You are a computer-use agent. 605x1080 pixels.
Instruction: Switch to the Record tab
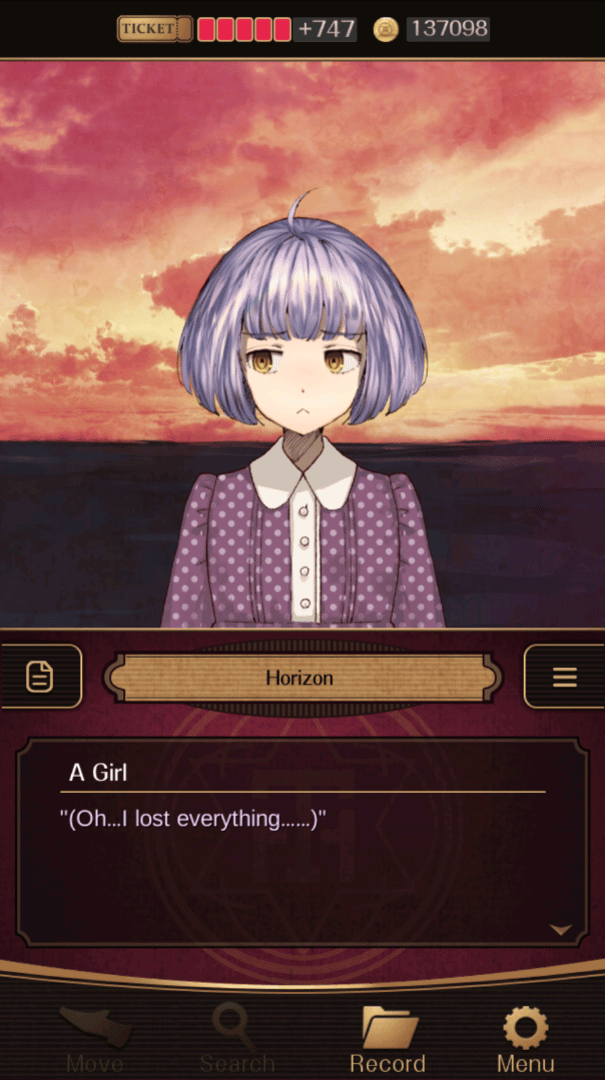[x=388, y=1039]
